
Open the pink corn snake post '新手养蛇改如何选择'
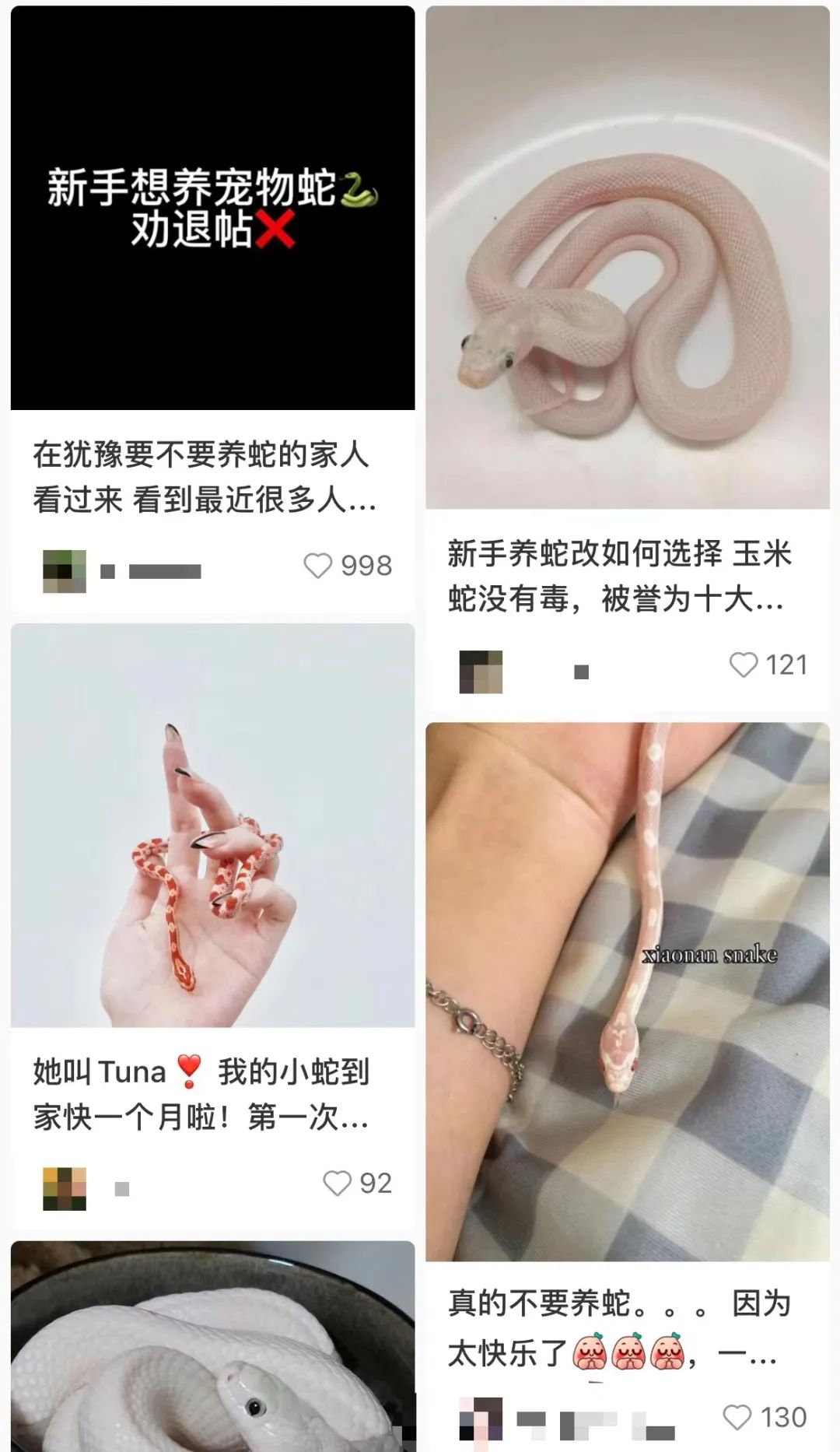point(628,257)
